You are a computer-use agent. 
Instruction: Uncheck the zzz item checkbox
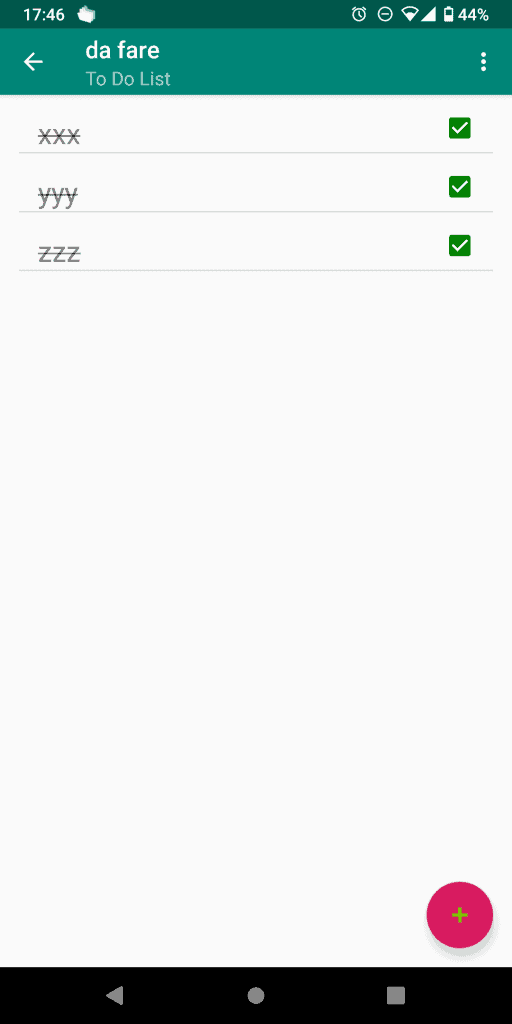click(x=460, y=246)
